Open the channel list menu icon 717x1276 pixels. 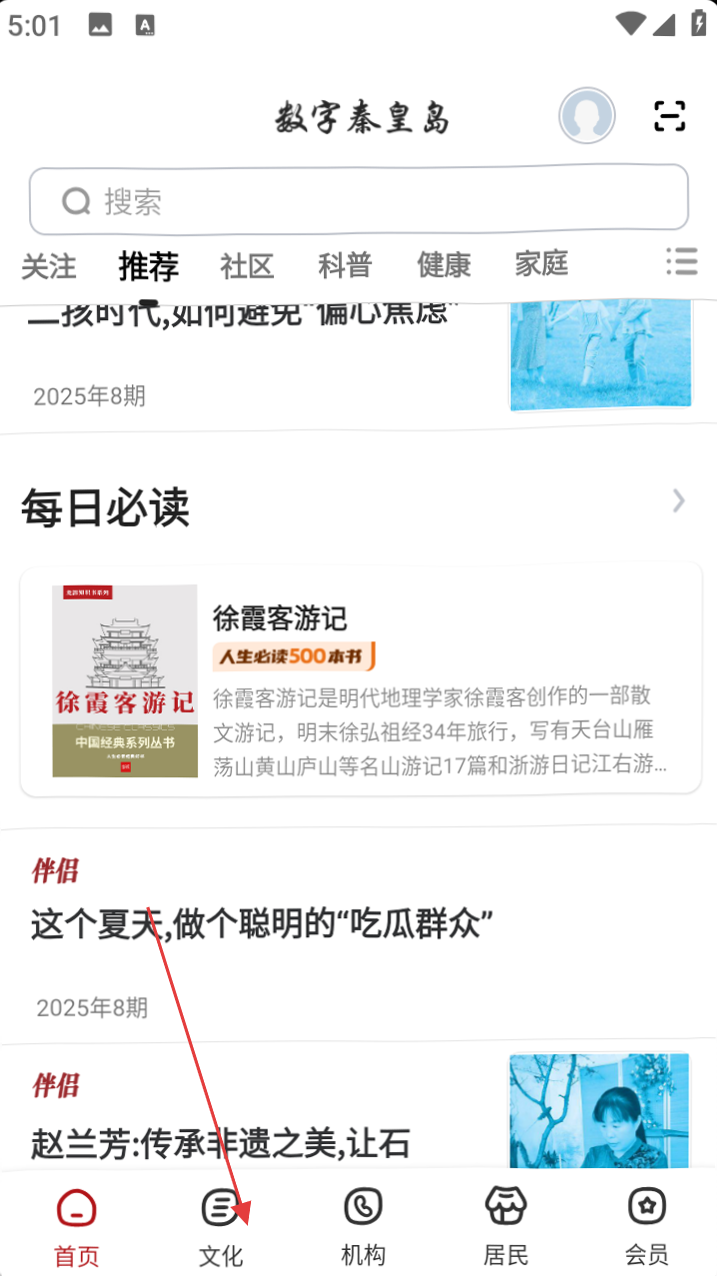click(681, 262)
